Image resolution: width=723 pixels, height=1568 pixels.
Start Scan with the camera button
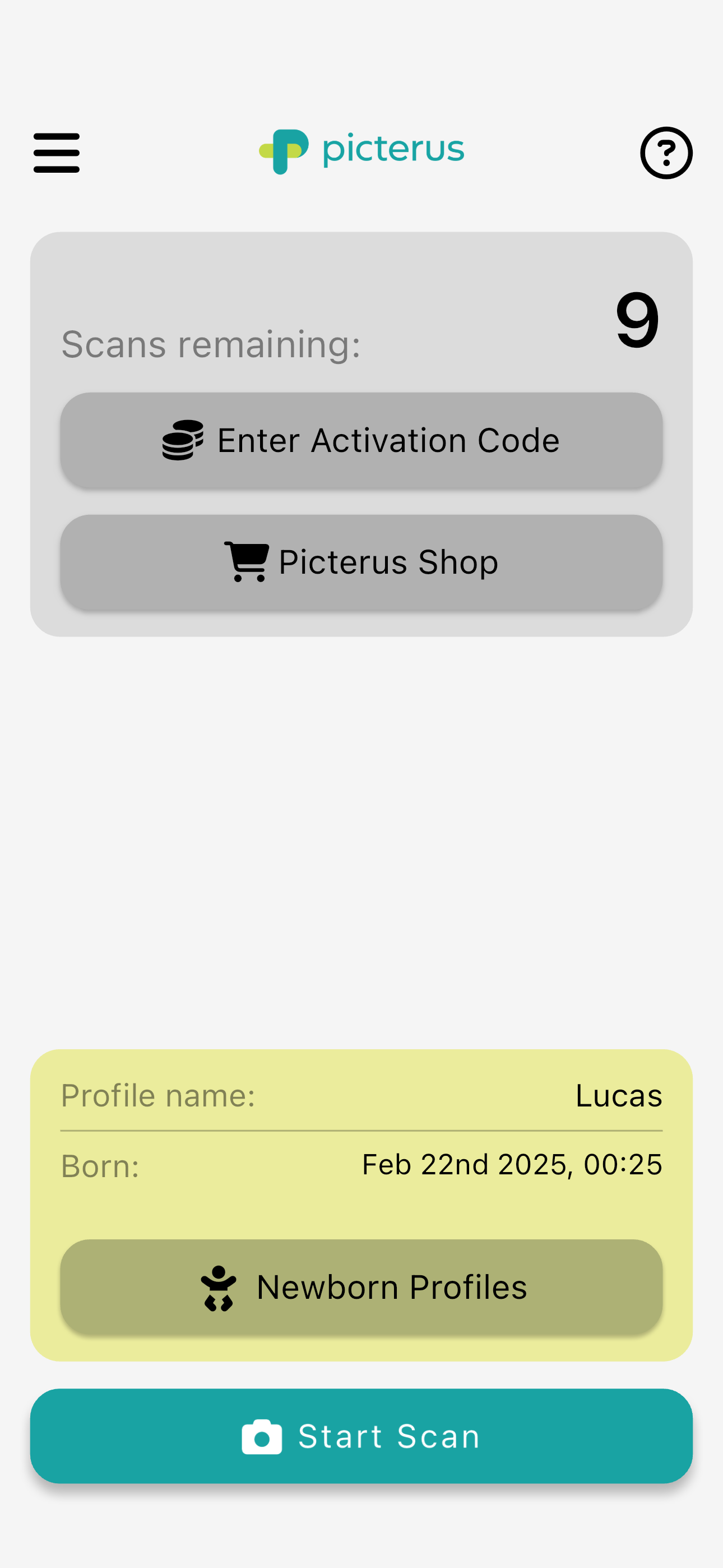click(361, 1436)
